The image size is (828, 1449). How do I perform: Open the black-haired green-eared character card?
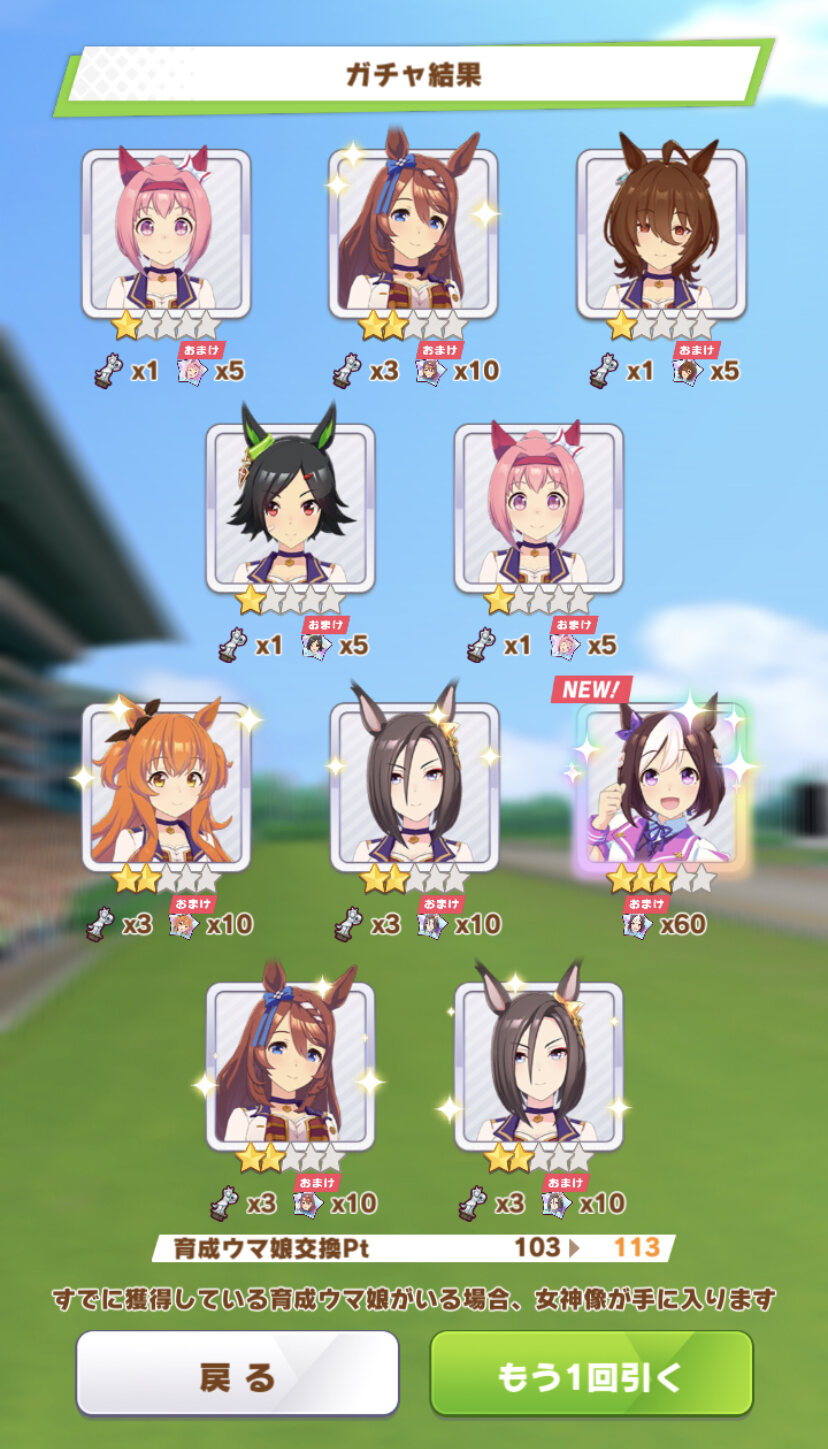click(290, 507)
